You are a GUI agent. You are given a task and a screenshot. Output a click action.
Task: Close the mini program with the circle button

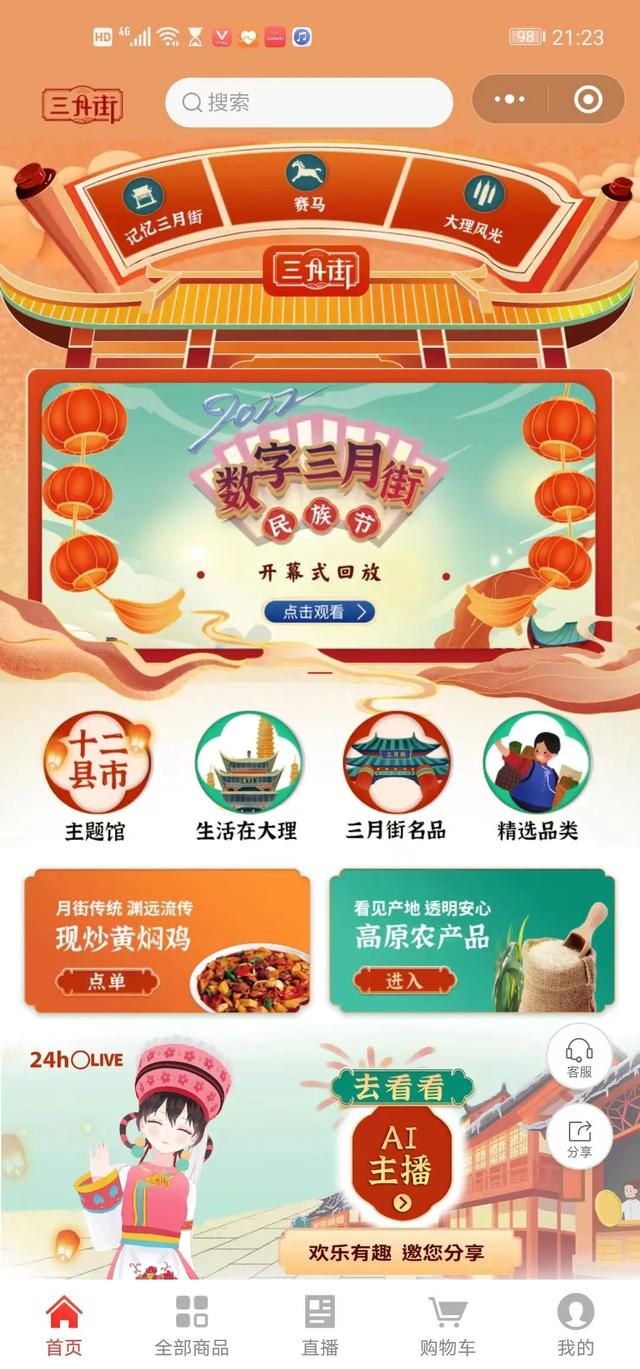pyautogui.click(x=587, y=100)
